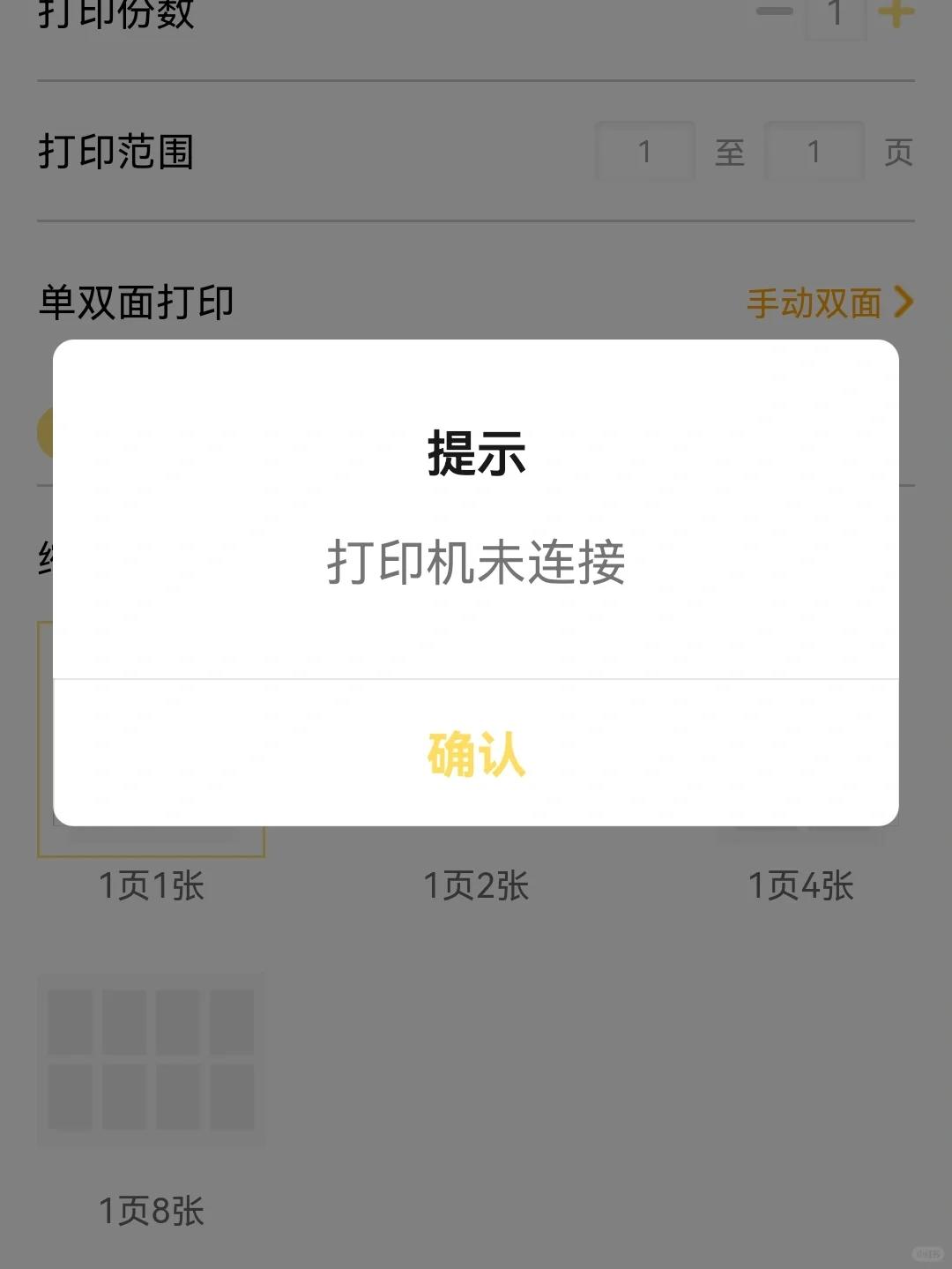952x1269 pixels.
Task: Select the 1页1张 radio option
Action: 151,887
